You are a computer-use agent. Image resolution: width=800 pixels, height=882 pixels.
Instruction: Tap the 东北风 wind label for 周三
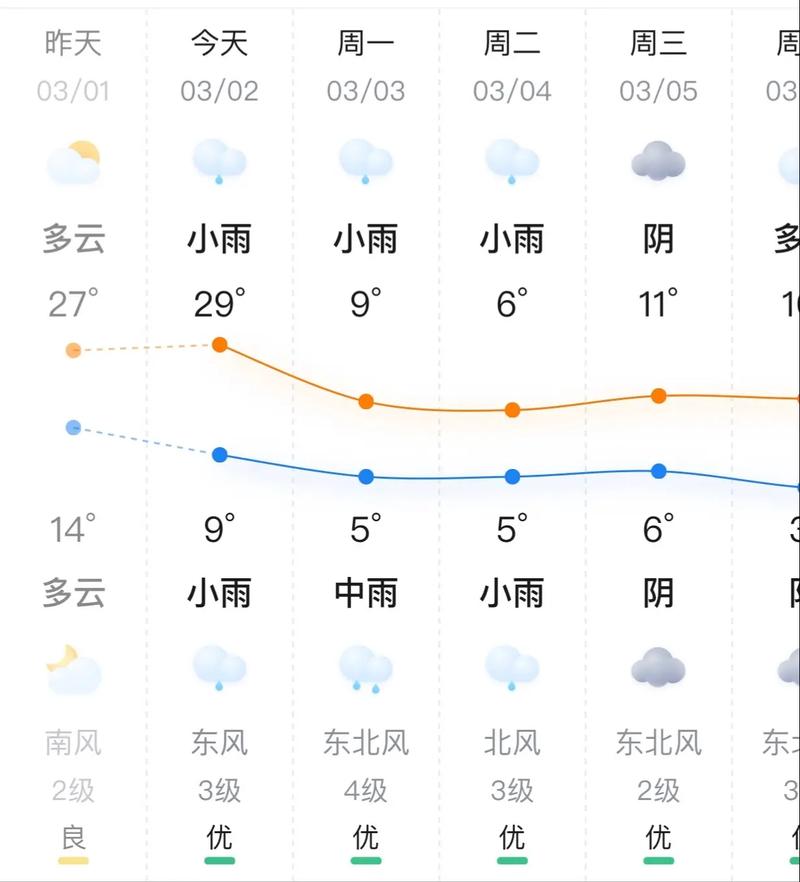point(657,743)
